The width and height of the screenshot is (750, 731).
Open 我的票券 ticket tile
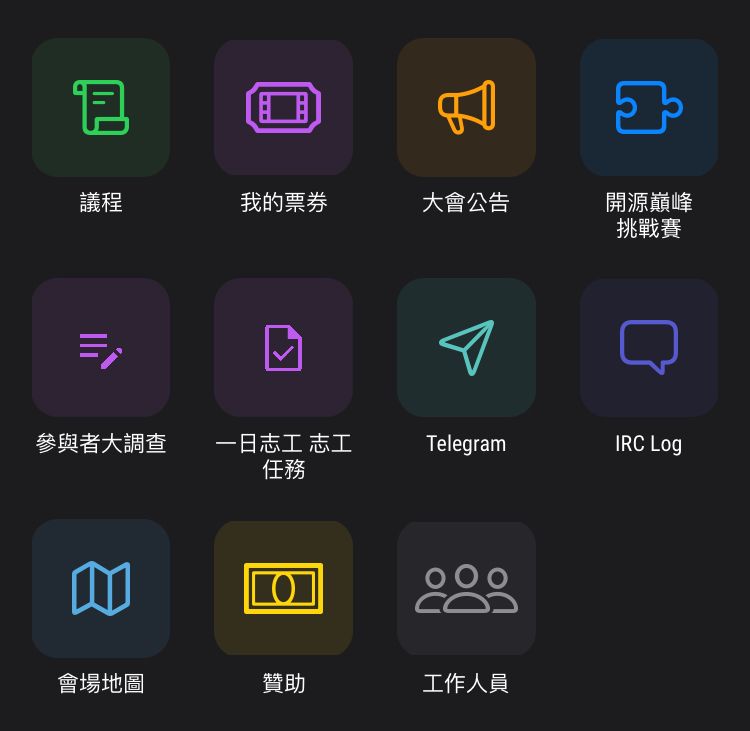[283, 108]
